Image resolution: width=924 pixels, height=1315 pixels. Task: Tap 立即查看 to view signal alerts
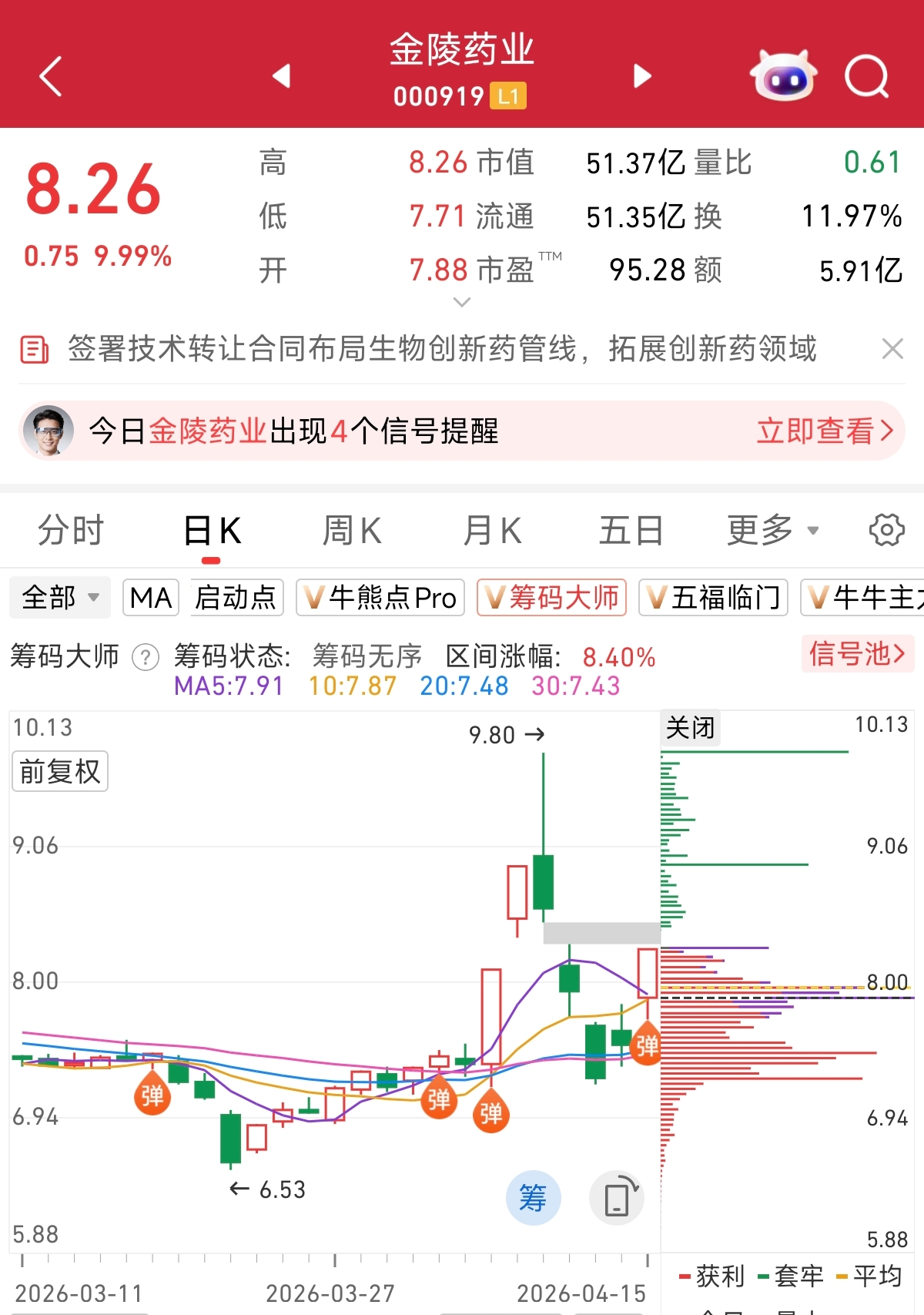(825, 431)
